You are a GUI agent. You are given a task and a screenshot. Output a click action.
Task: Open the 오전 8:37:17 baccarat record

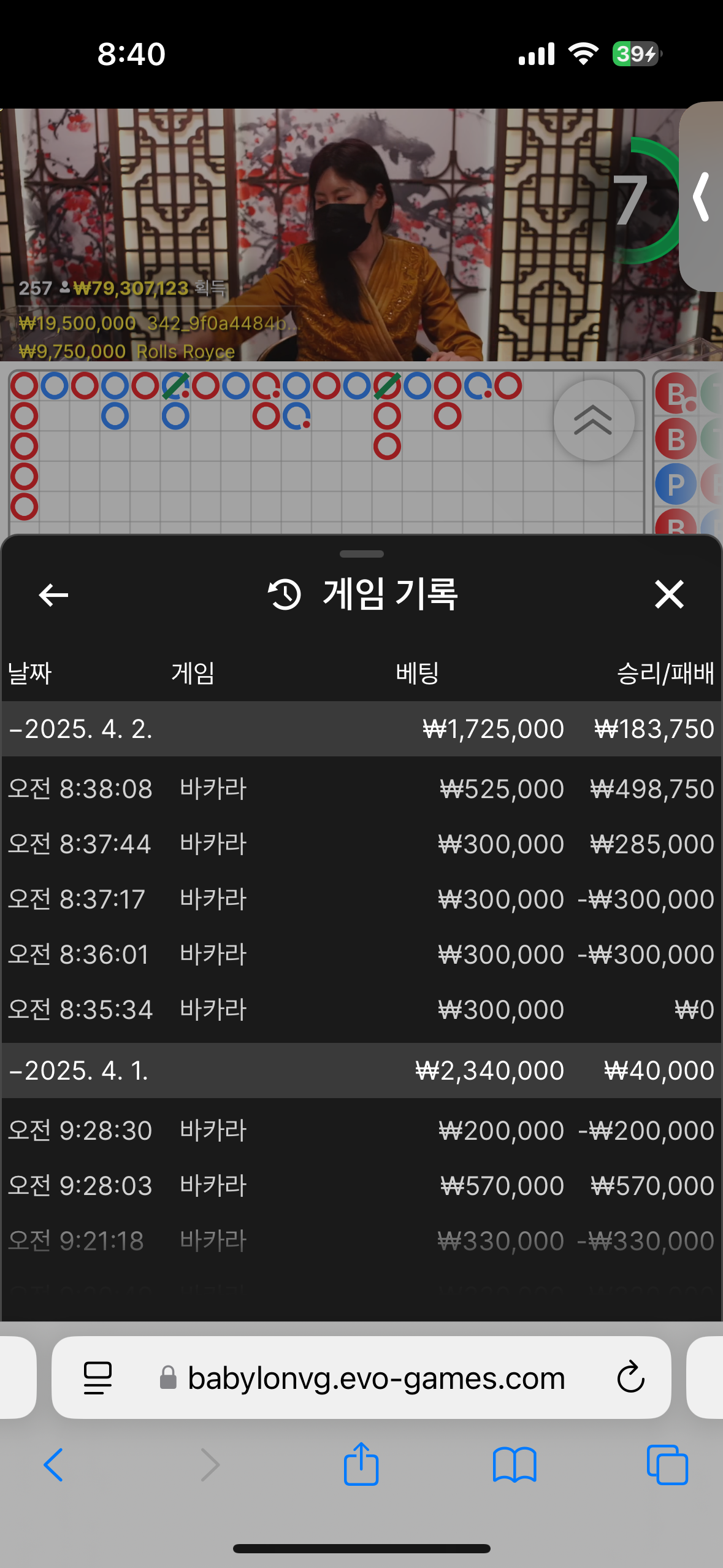361,899
